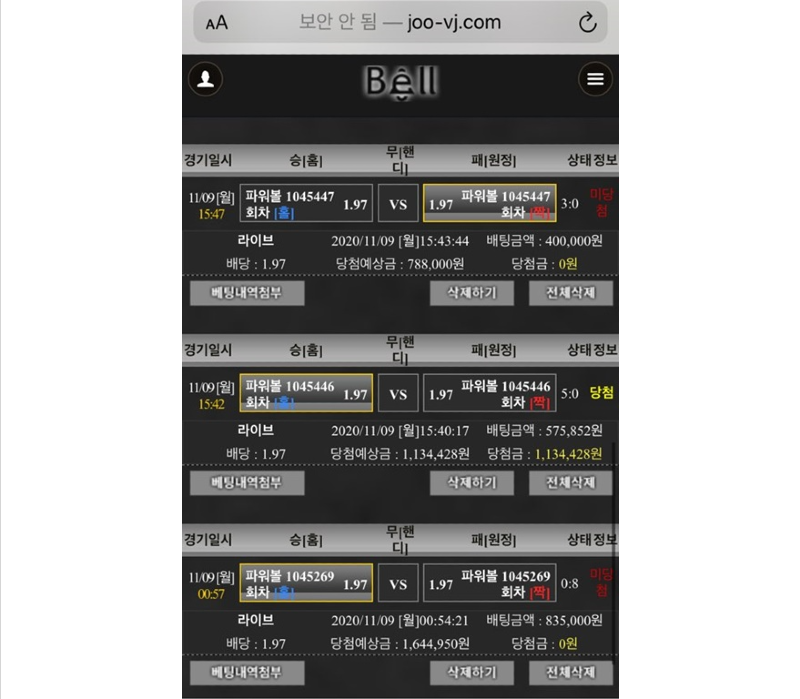Tap 베팅내역첨부 for round 1045269 bet
Screen dimensions: 800x699
pyautogui.click(x=247, y=672)
